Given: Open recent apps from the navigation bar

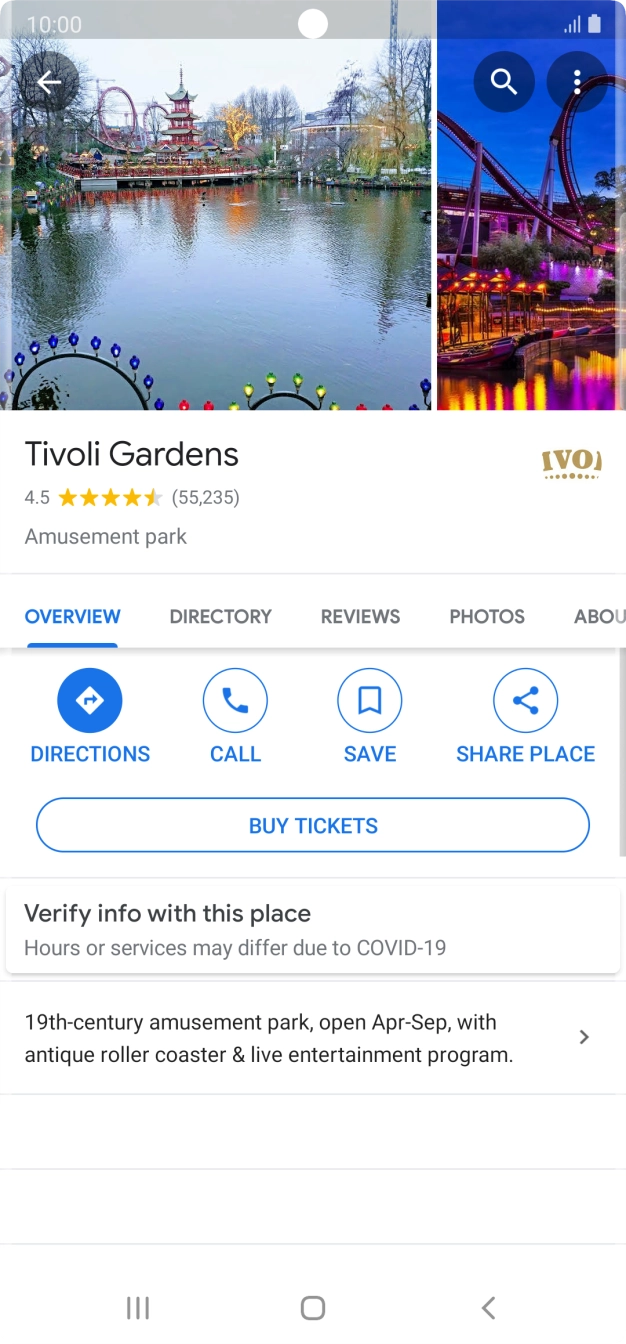Looking at the screenshot, I should point(138,1307).
